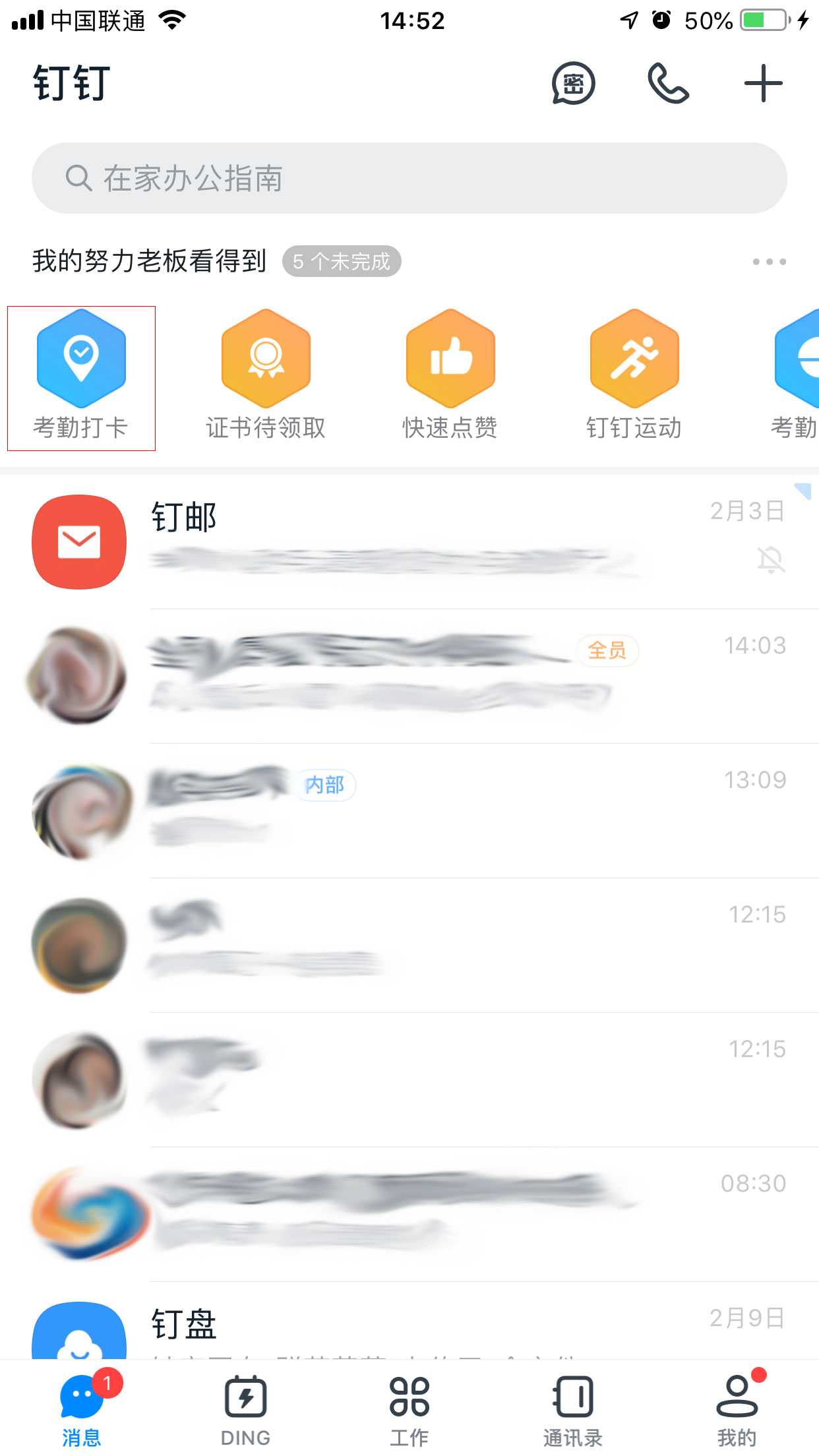Viewport: 819px width, 1456px height.
Task: Tap the 在家办公指南 search box
Action: point(409,178)
